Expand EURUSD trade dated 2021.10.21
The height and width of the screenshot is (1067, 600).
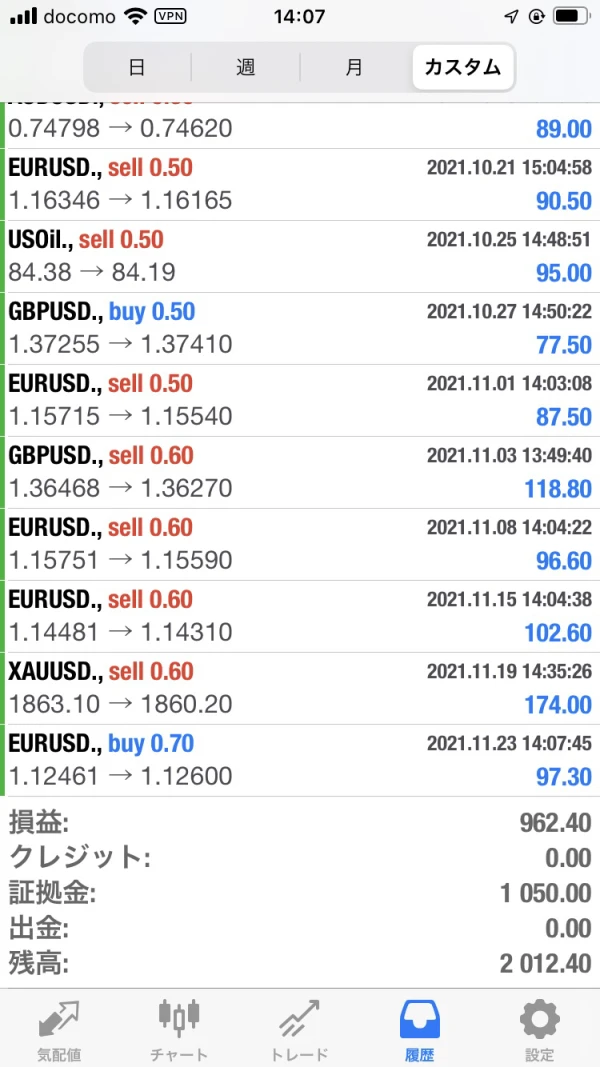300,184
